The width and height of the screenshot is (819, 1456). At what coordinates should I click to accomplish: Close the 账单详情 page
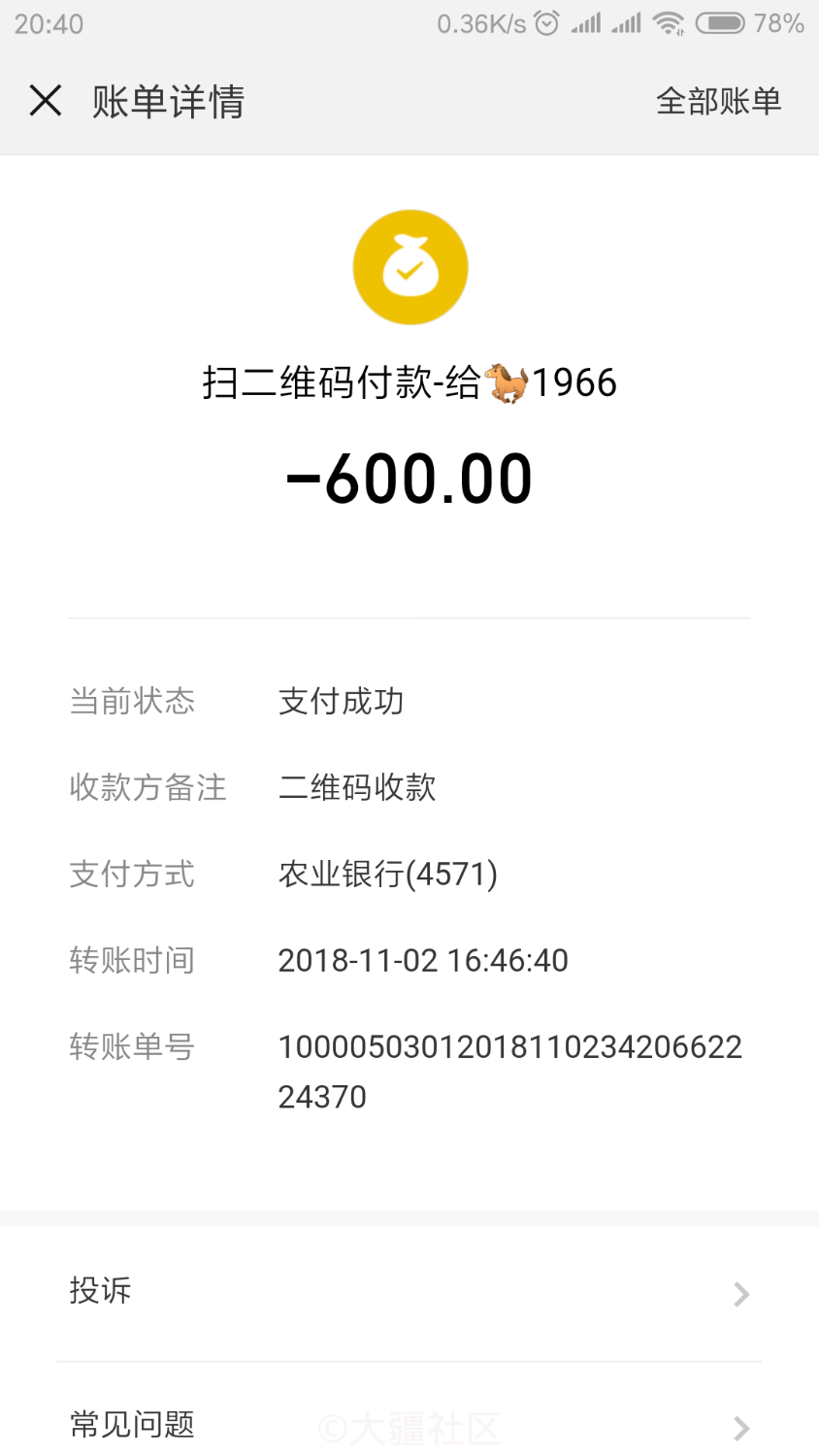pos(46,101)
